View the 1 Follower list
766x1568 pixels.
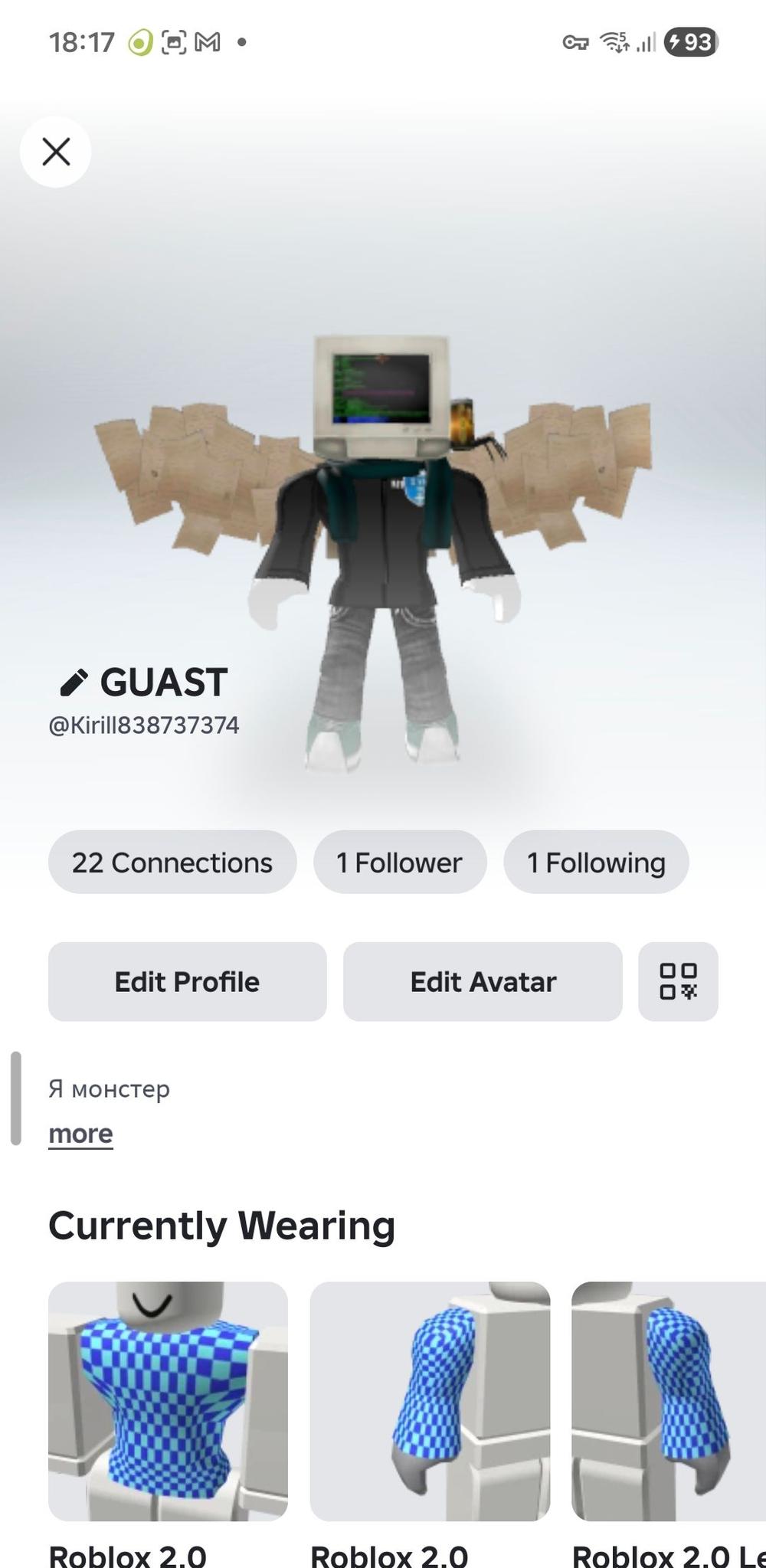tap(400, 863)
